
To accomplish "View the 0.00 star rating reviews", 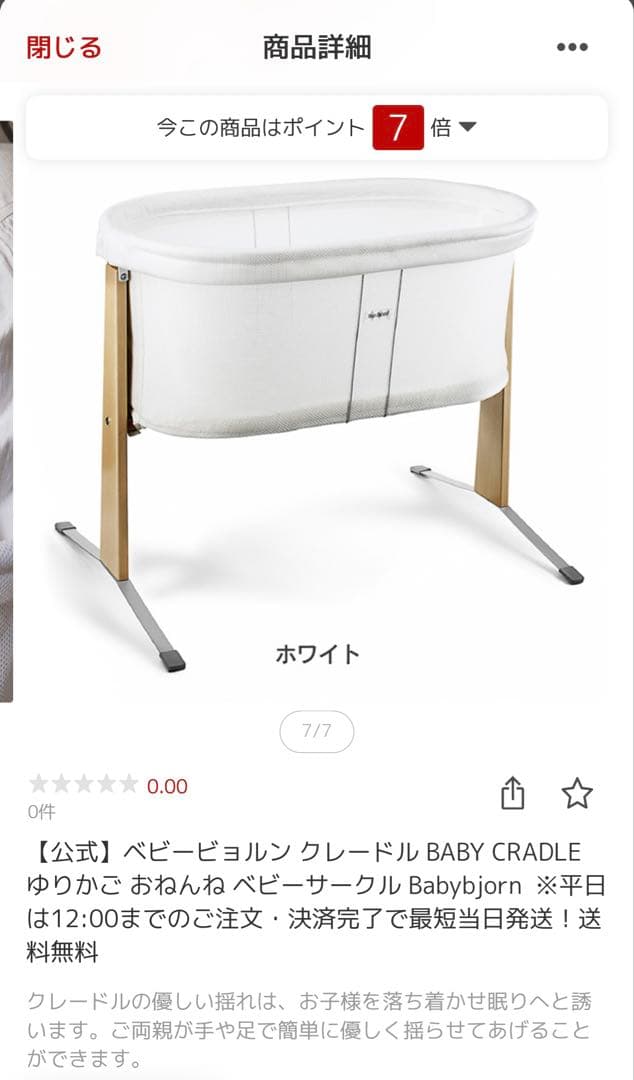I will click(108, 786).
